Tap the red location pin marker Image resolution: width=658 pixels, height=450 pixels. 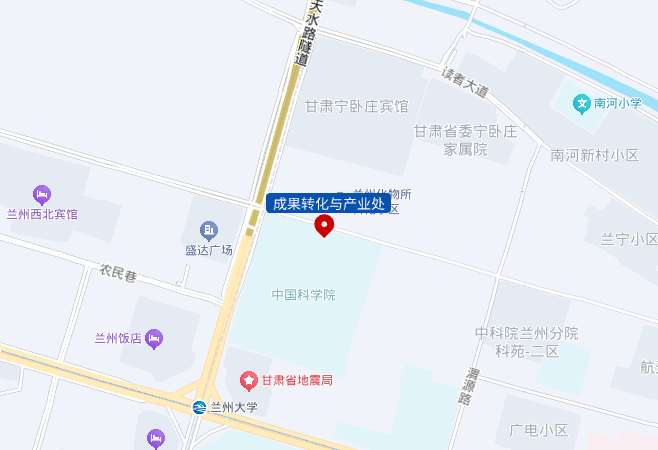[x=324, y=226]
